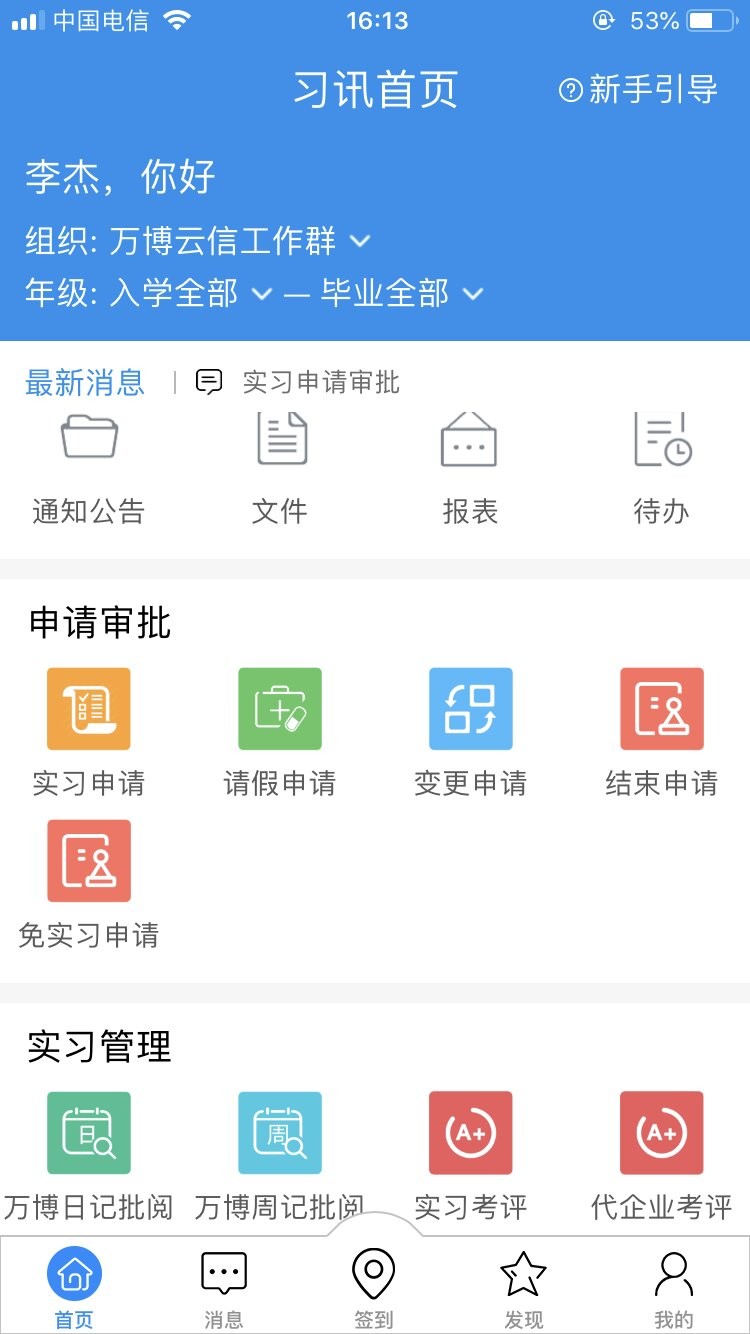Select the 请假申请 leave request icon
750x1334 pixels.
(x=278, y=708)
